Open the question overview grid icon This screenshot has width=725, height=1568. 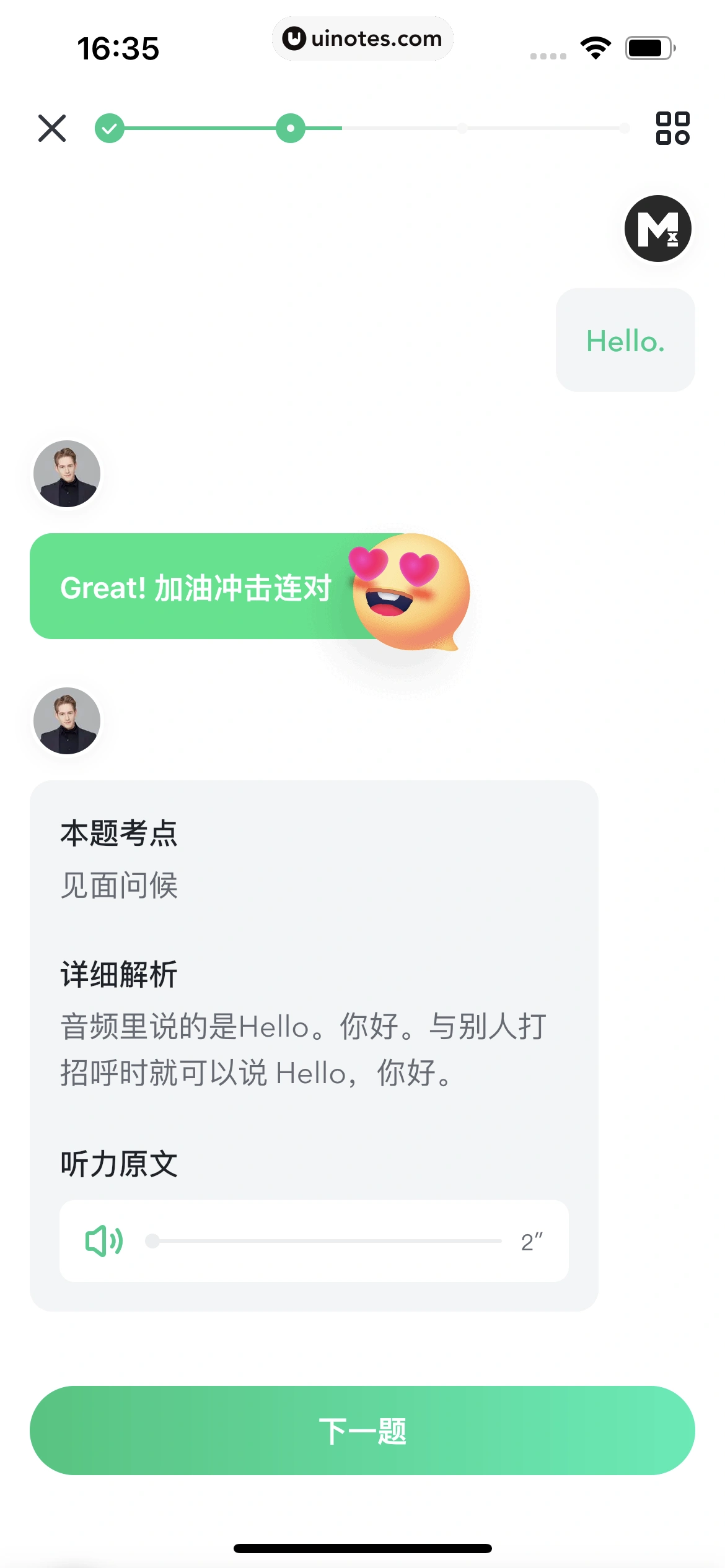pyautogui.click(x=674, y=128)
